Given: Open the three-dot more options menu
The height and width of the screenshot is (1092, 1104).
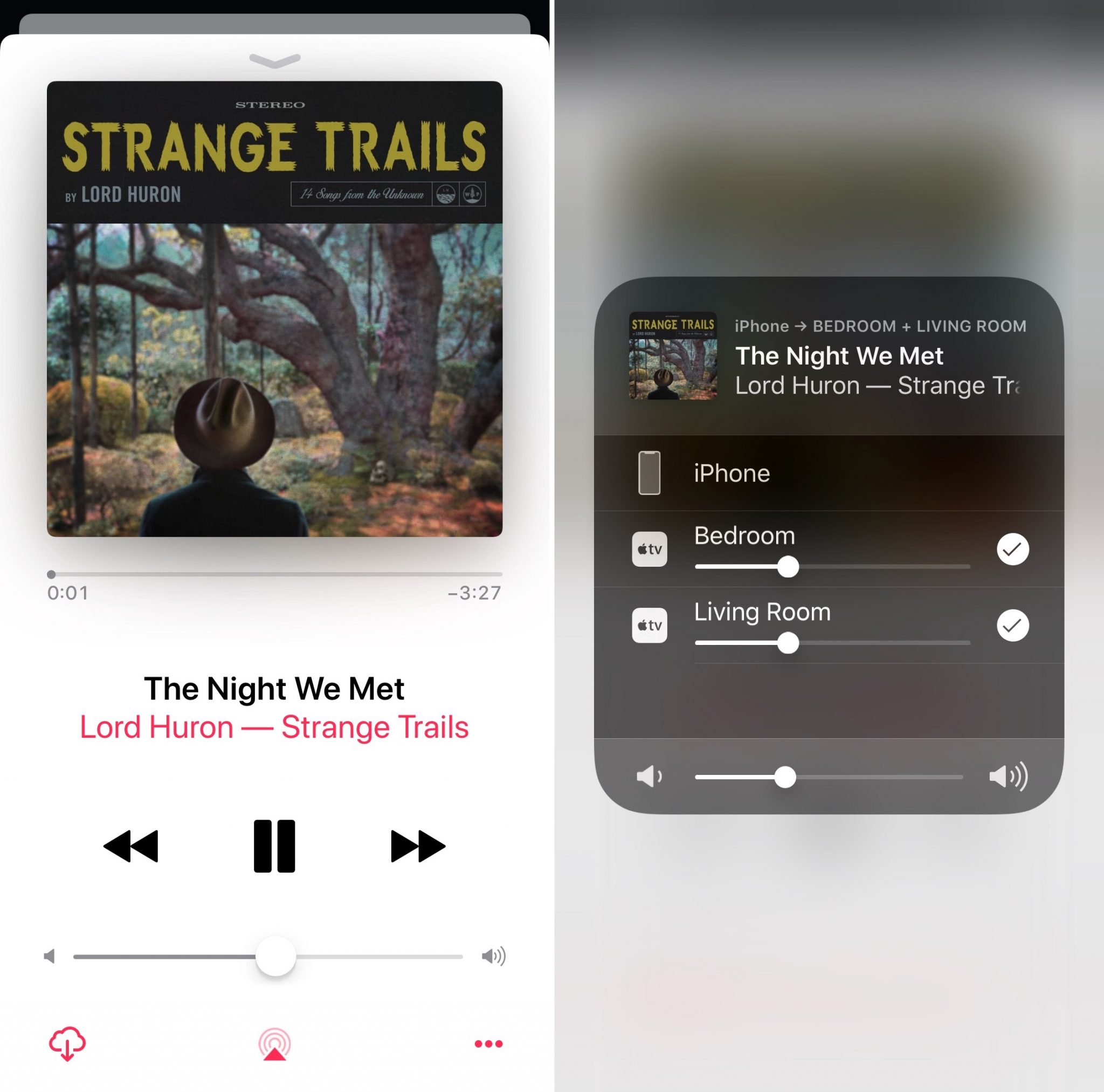Looking at the screenshot, I should pos(488,1043).
